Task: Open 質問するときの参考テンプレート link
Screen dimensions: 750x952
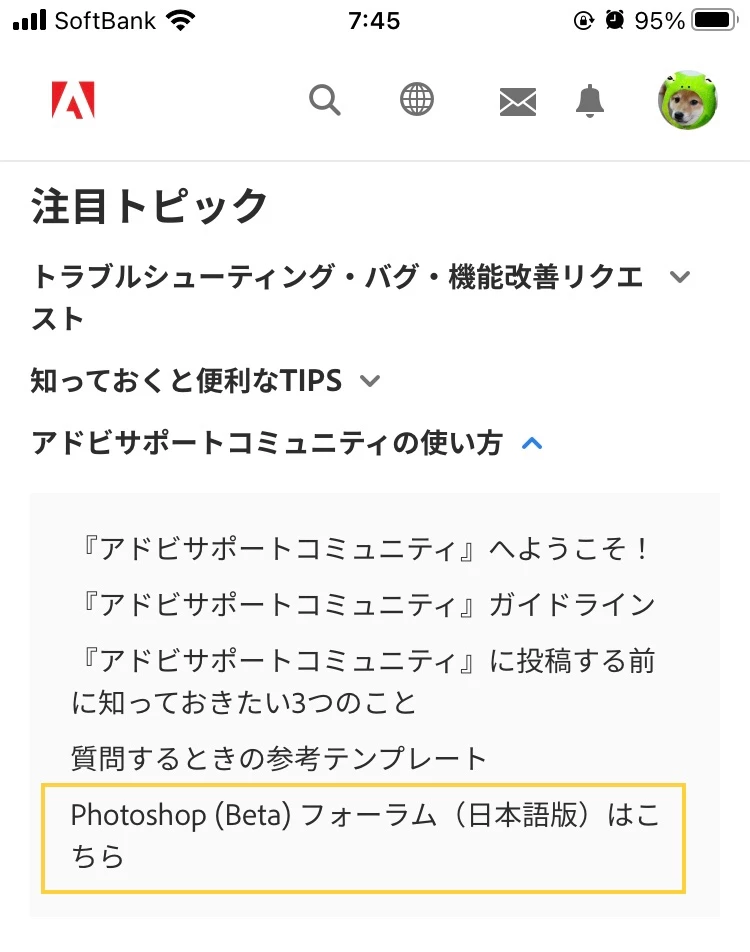Action: click(279, 758)
